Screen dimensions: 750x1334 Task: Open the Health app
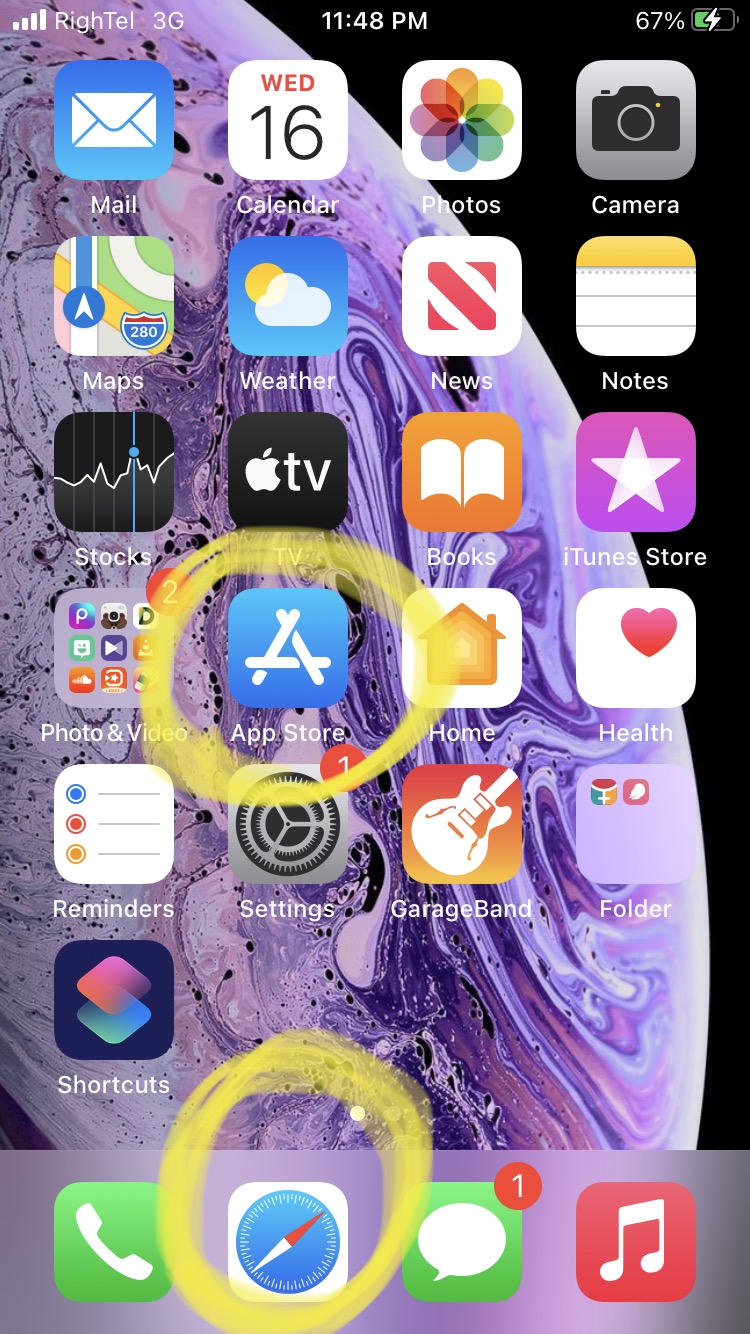636,648
